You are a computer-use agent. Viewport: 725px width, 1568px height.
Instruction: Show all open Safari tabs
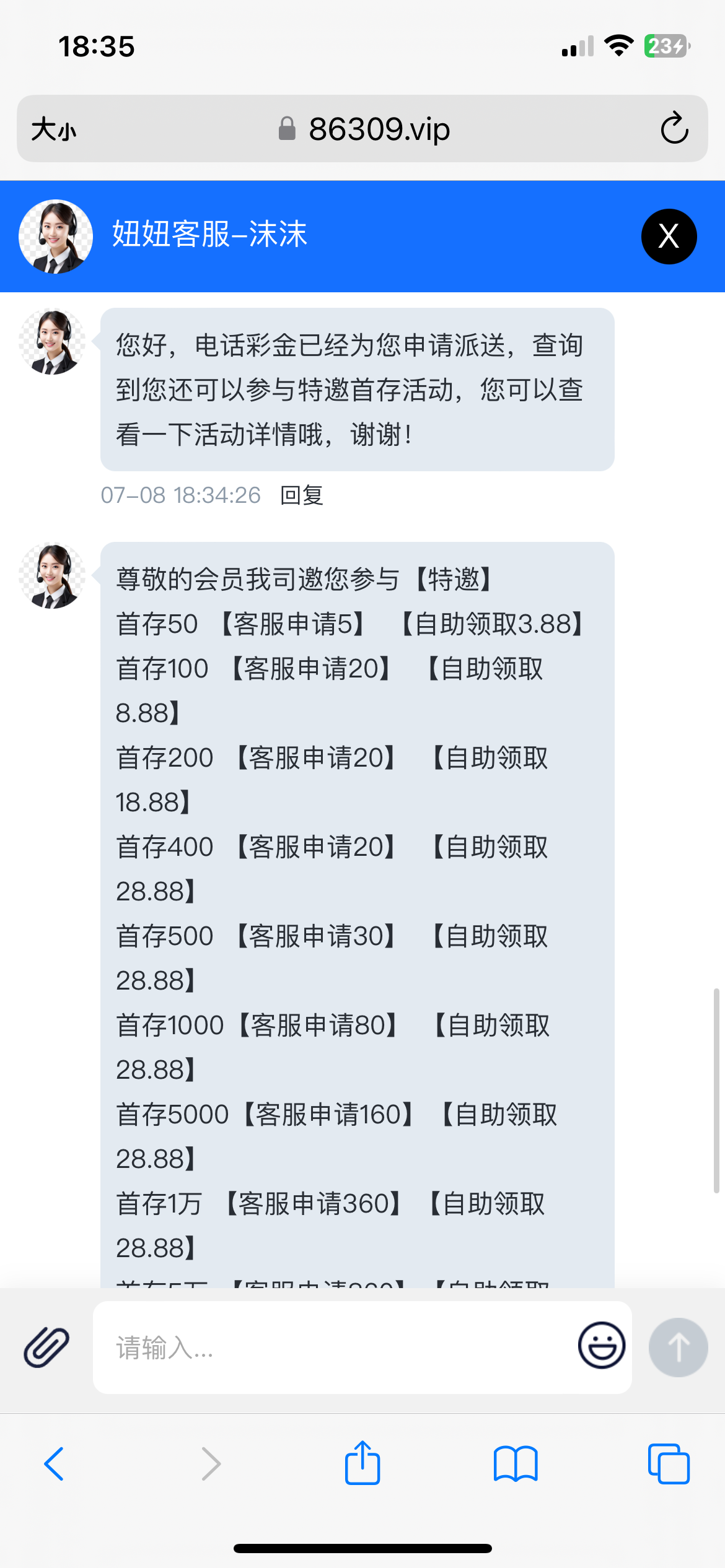point(668,1464)
